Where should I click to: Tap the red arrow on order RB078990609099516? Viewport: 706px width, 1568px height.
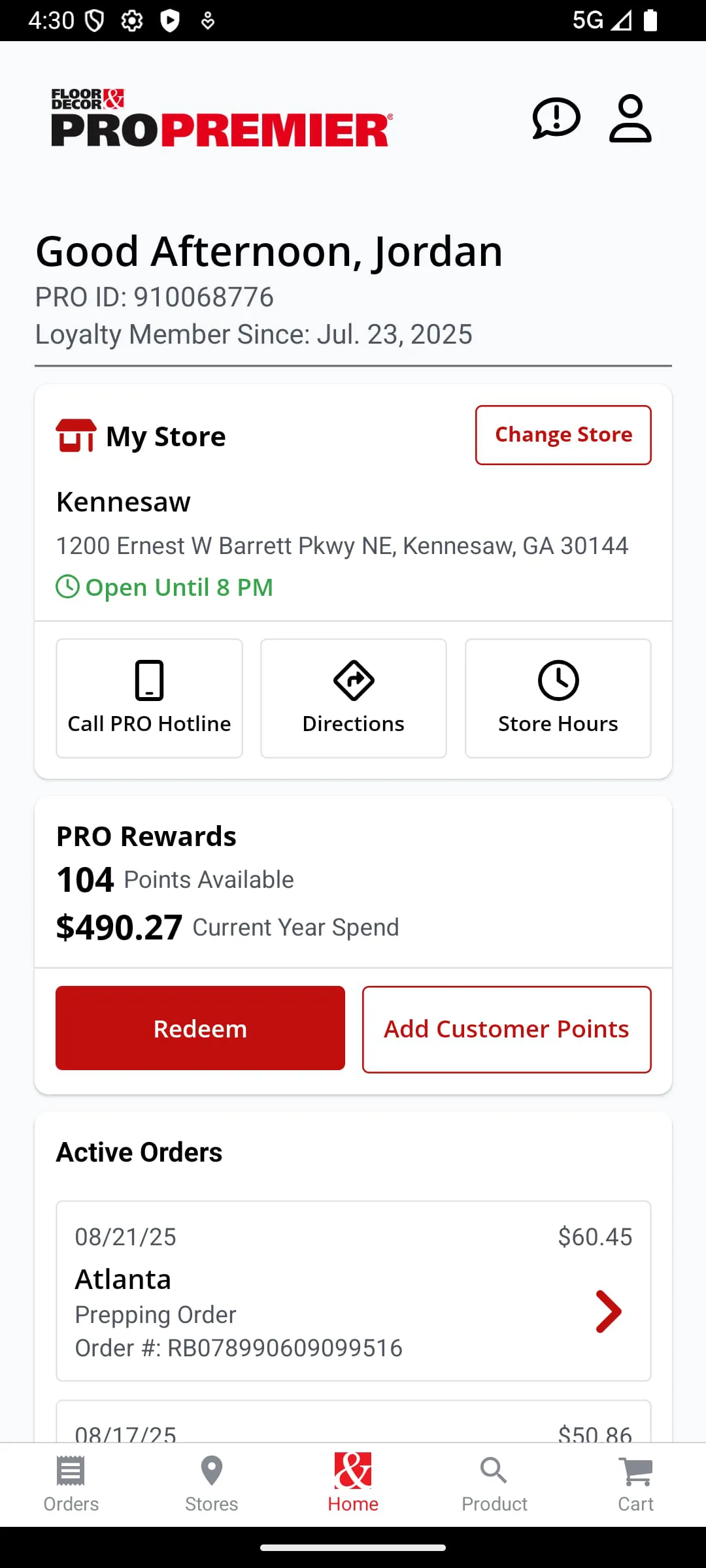click(x=611, y=1311)
